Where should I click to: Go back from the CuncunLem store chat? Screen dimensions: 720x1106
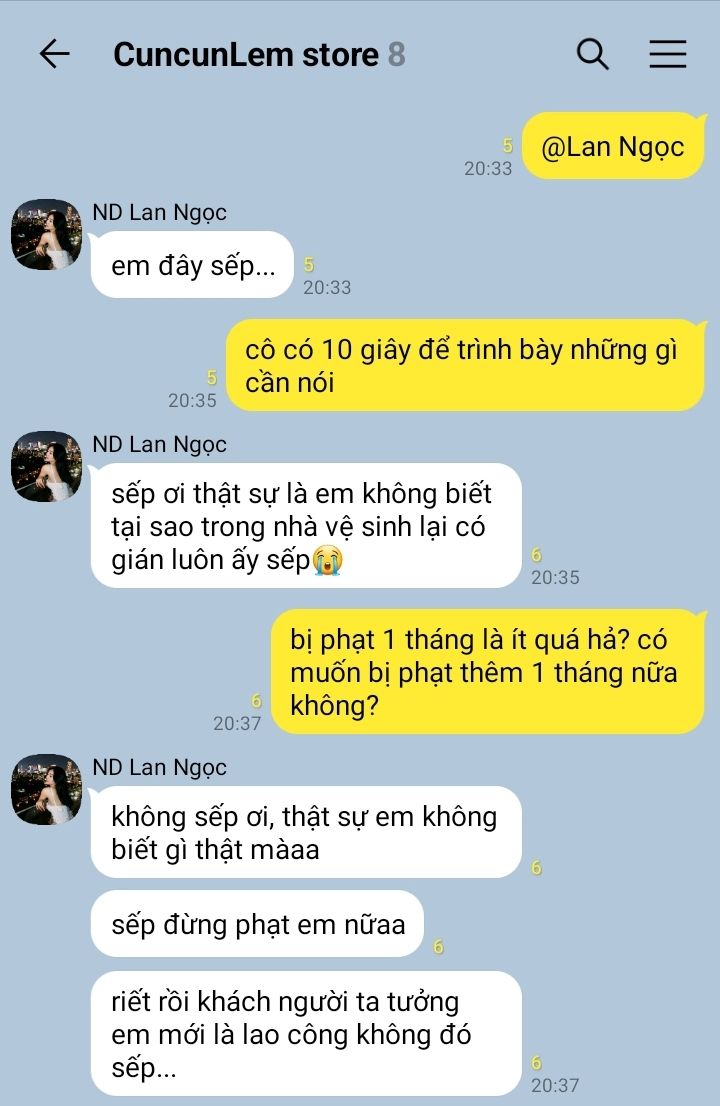[x=54, y=54]
